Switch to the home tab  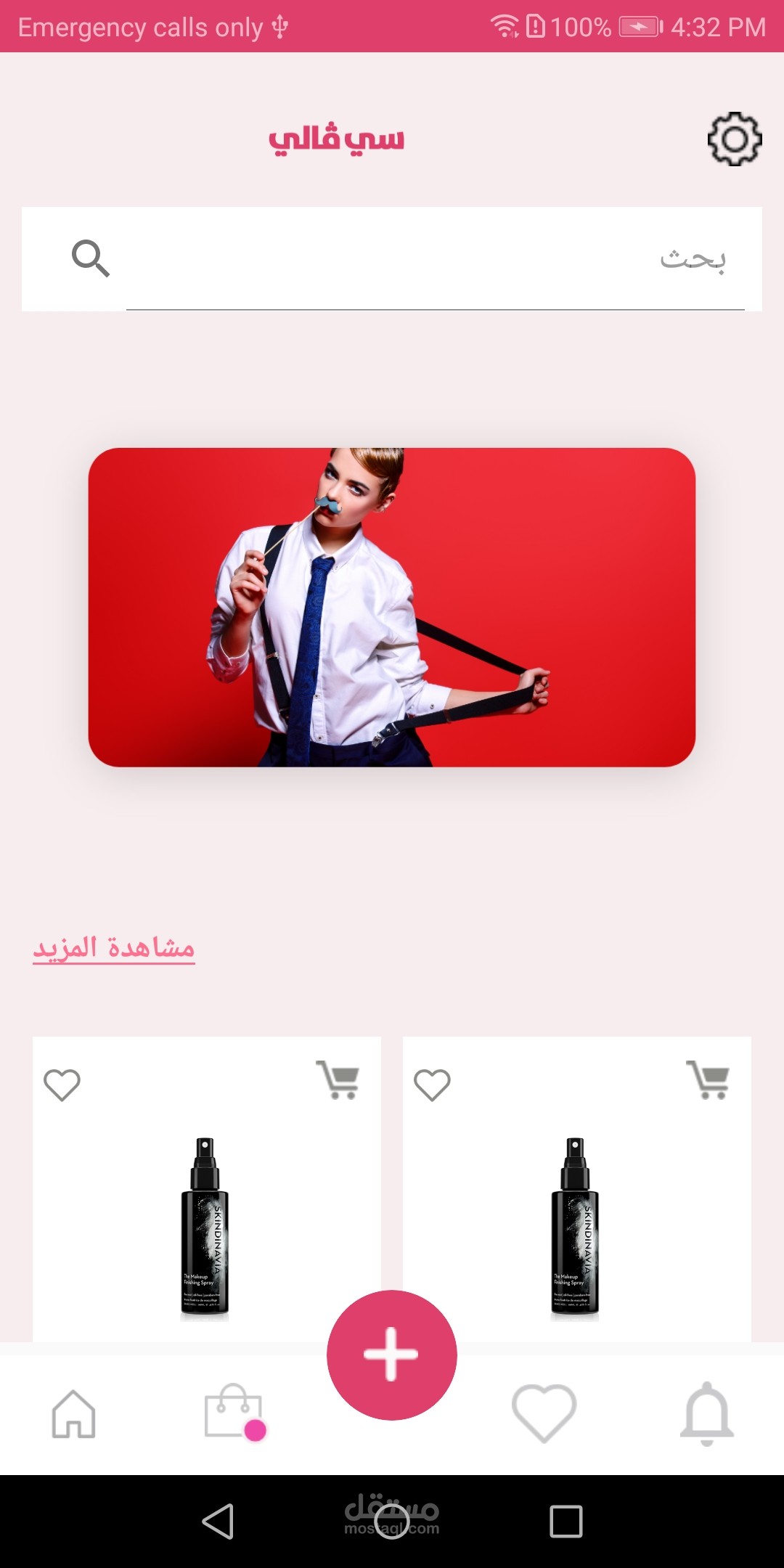click(73, 1413)
